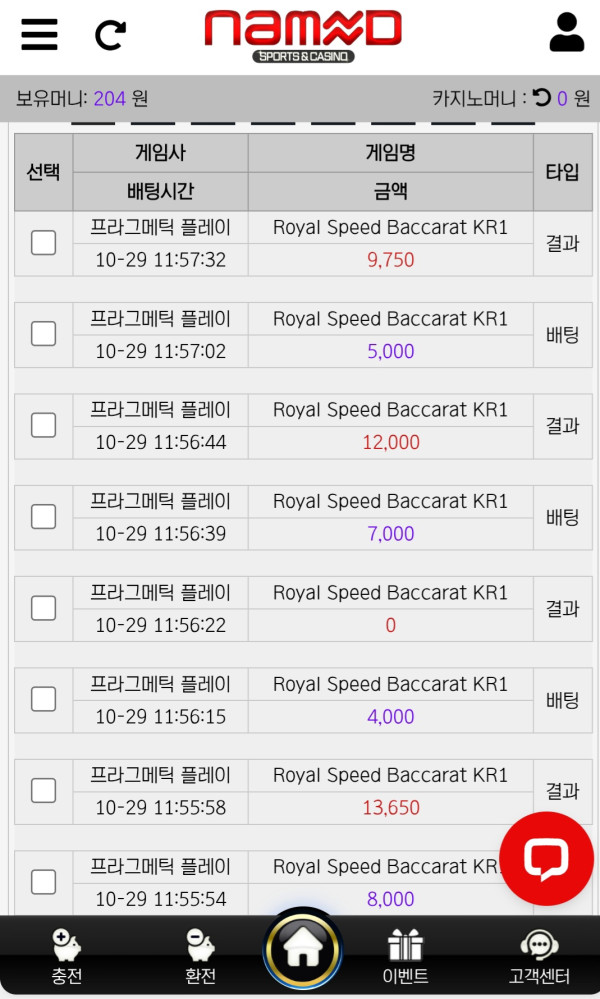This screenshot has height=999, width=600.
Task: Open the 이벤트 tab
Action: click(x=405, y=957)
